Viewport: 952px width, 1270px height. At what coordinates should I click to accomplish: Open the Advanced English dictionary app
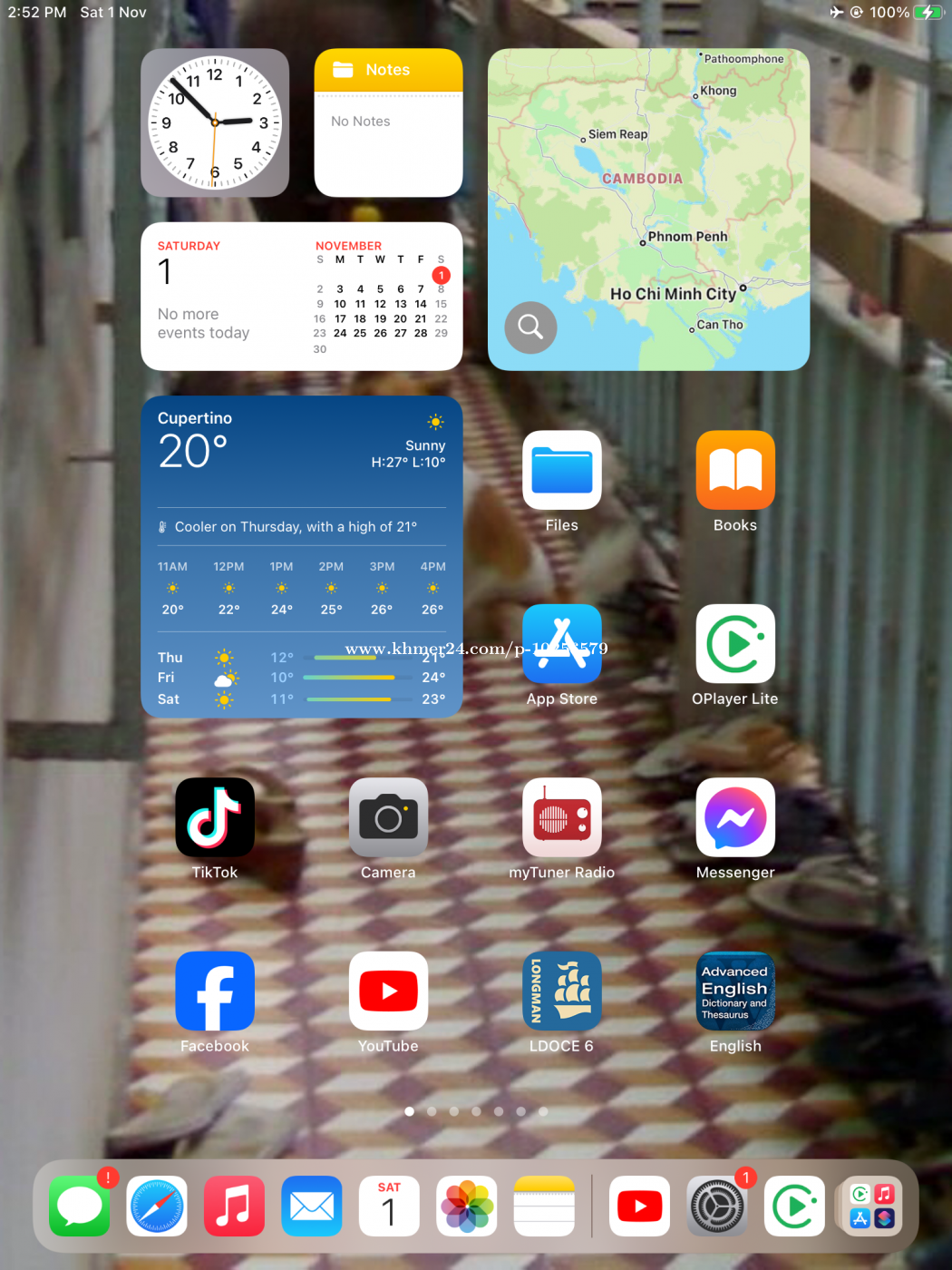[734, 991]
